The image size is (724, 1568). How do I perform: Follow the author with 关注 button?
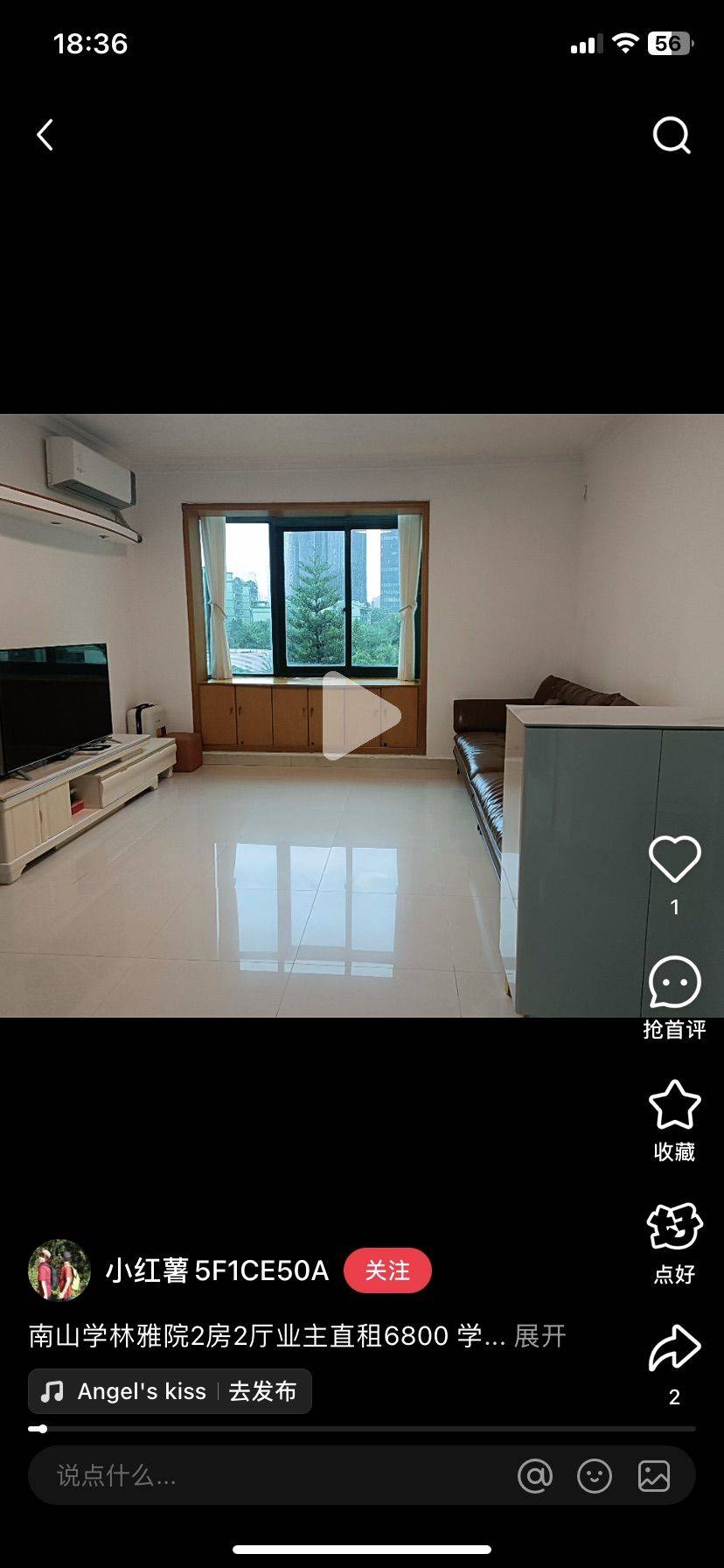(387, 1270)
